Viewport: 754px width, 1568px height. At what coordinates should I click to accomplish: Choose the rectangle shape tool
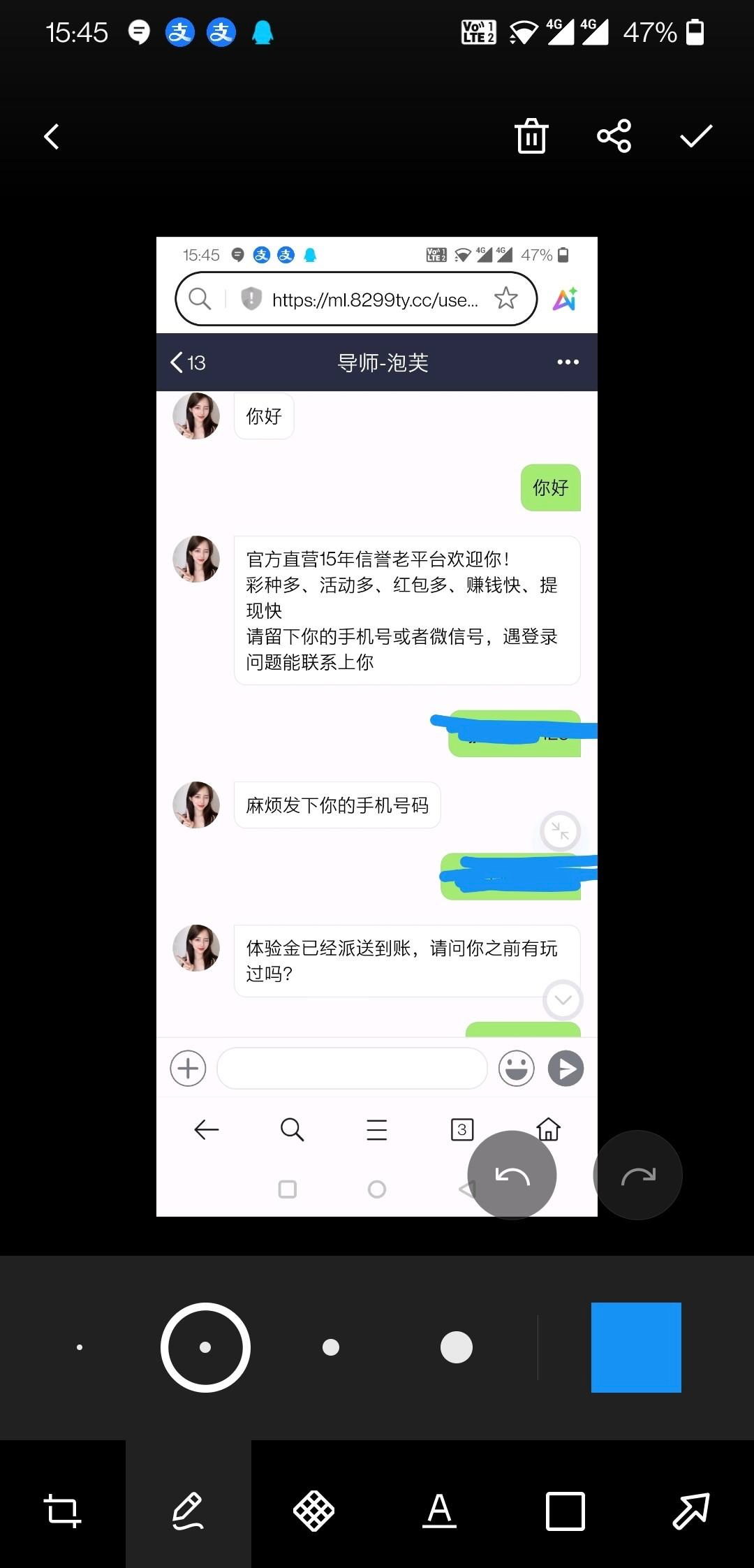[565, 1511]
